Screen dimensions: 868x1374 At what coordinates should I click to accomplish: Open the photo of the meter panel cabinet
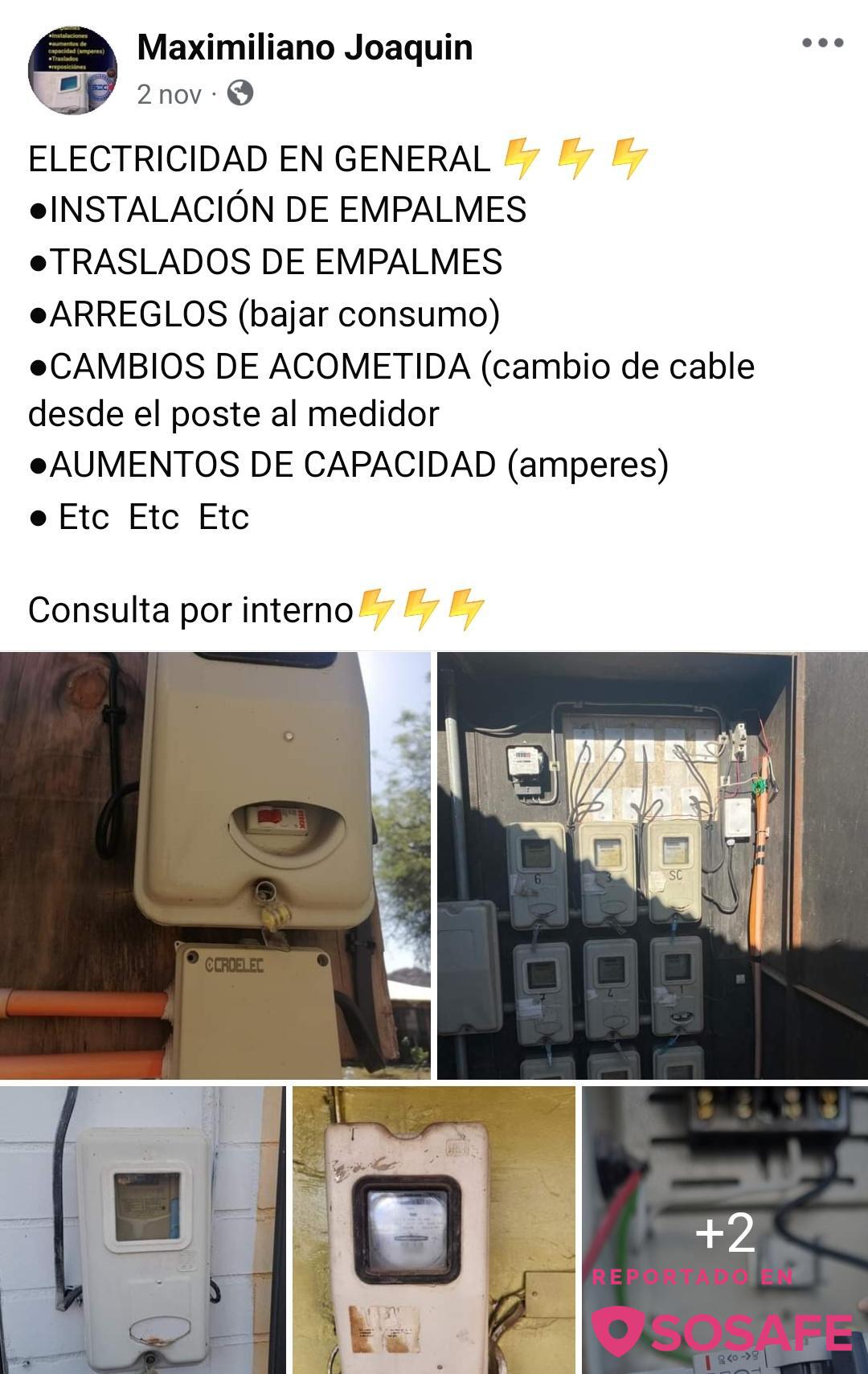point(652,865)
